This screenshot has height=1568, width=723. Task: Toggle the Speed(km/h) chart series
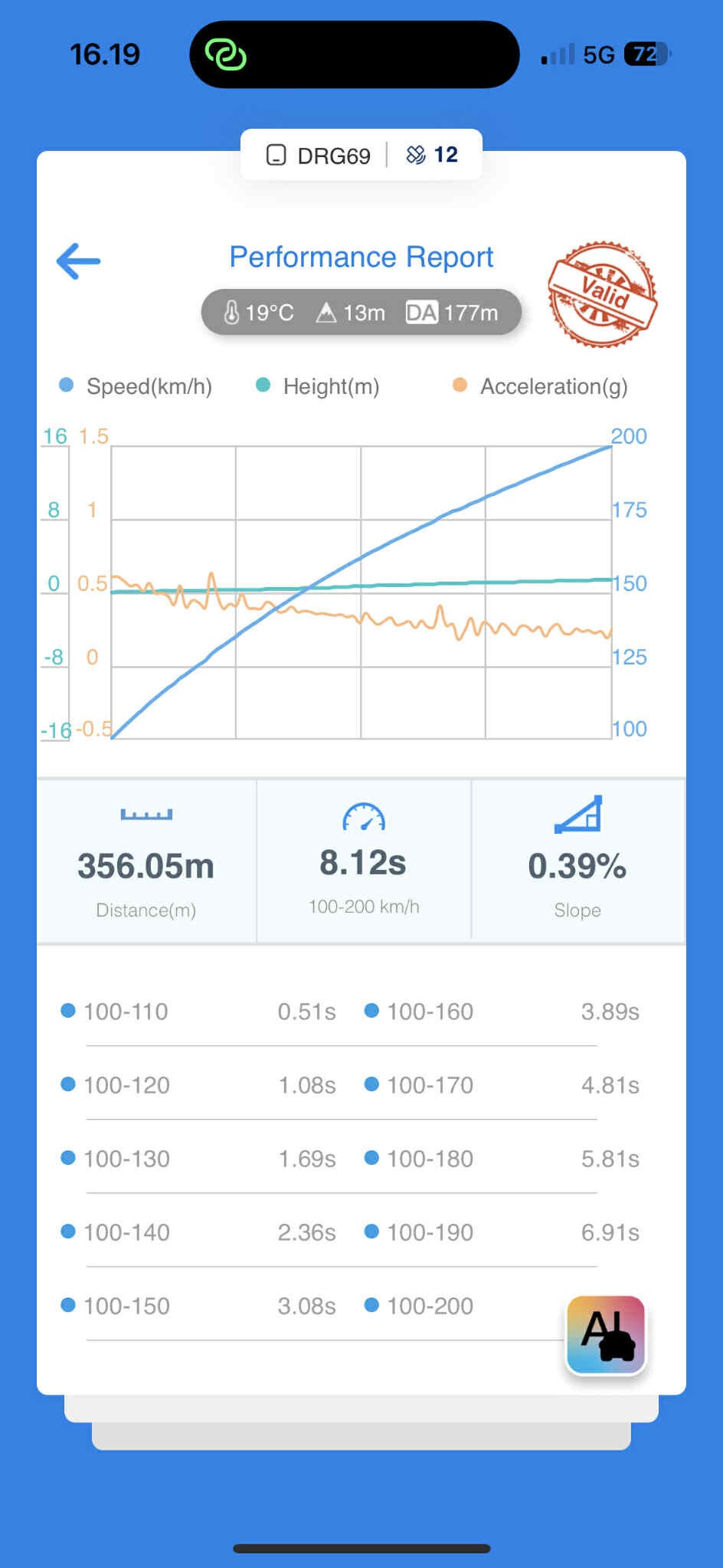click(x=136, y=386)
